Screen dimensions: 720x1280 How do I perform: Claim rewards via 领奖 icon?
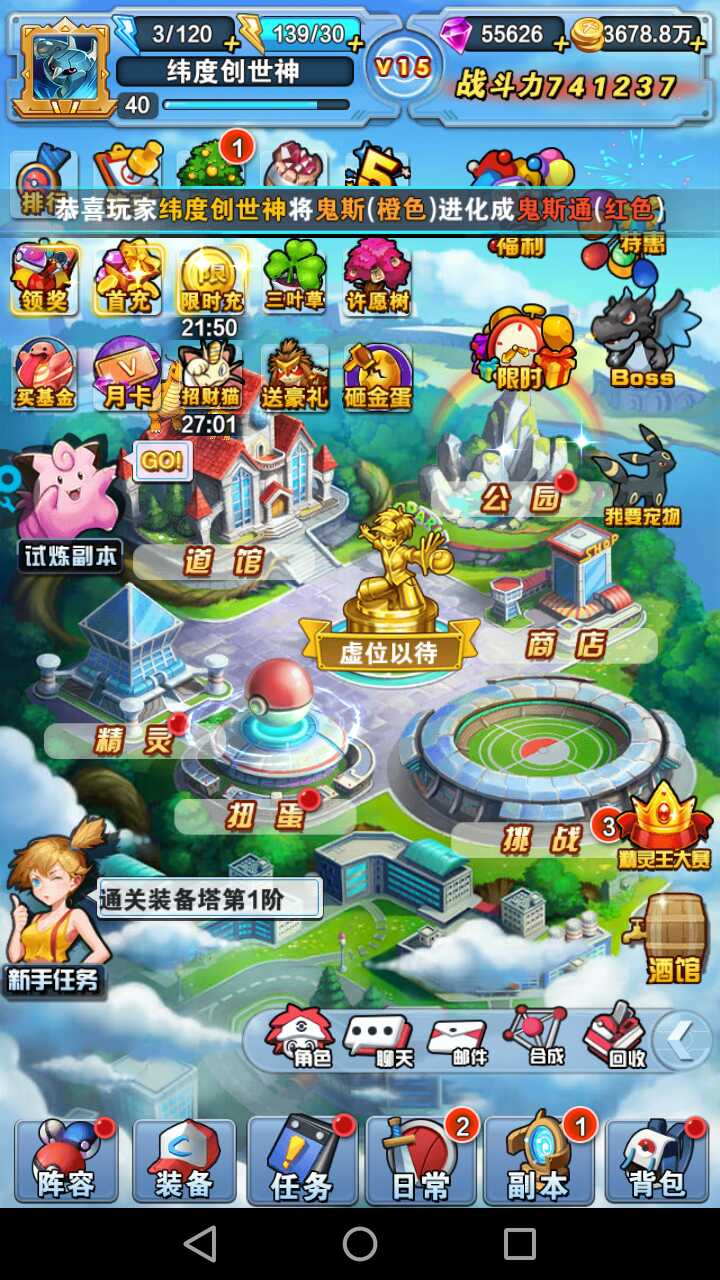tap(45, 277)
